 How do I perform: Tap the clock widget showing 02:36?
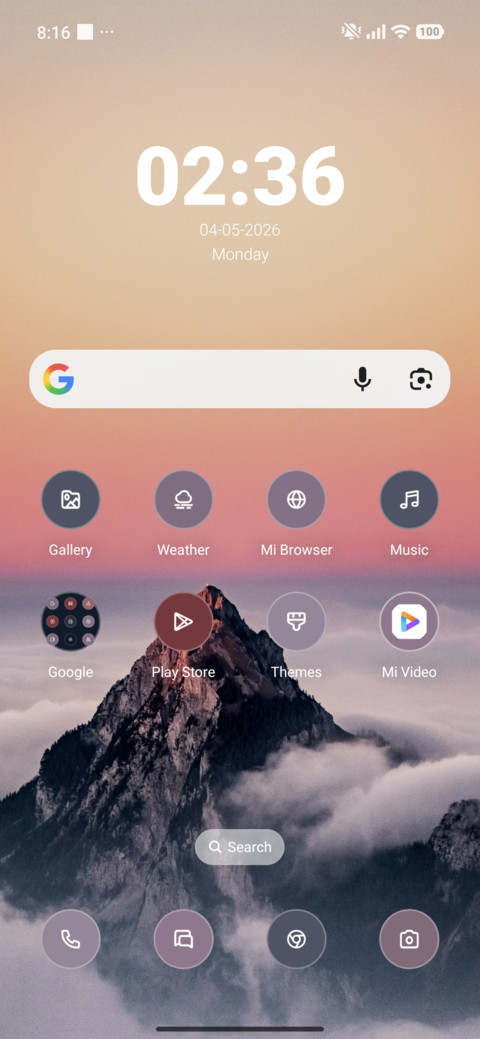[240, 176]
